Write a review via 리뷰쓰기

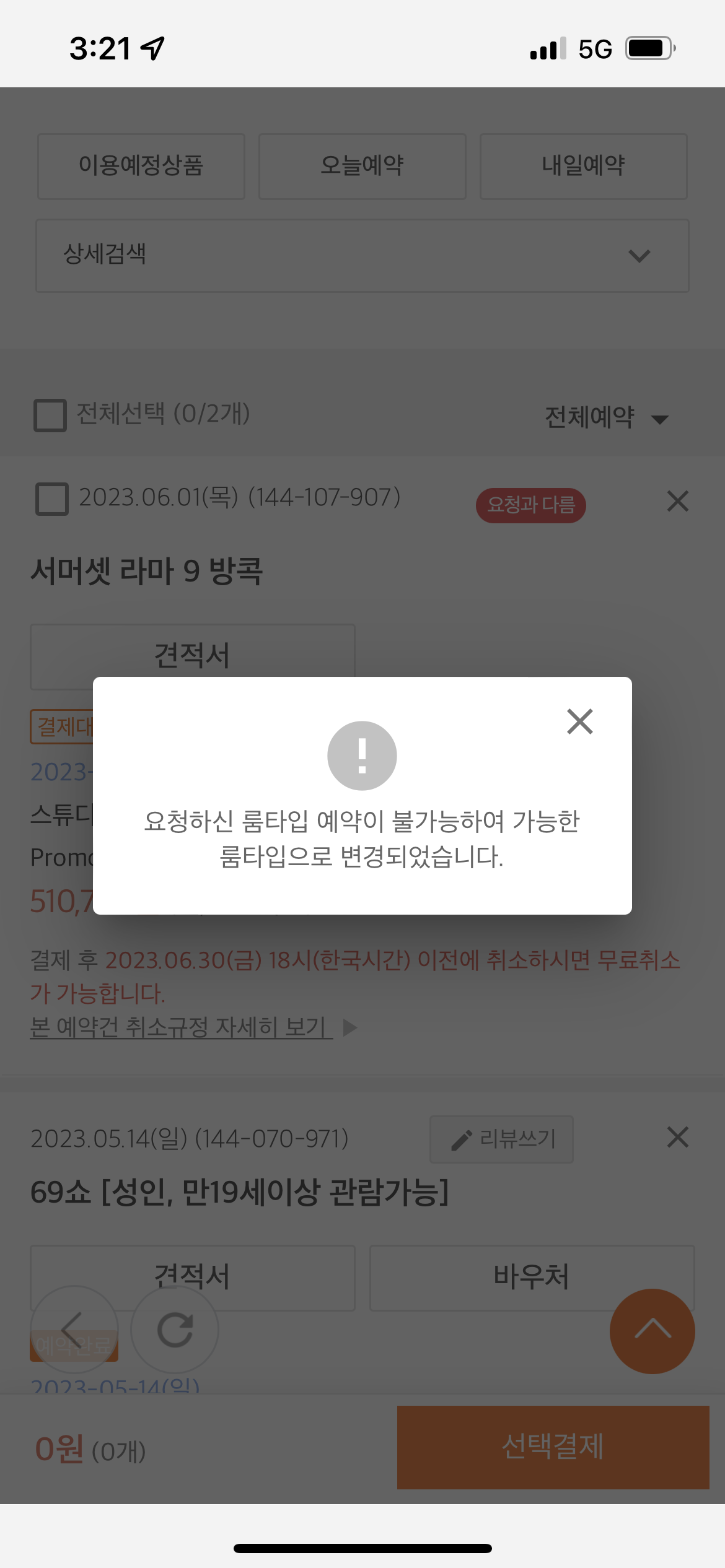pos(501,1139)
